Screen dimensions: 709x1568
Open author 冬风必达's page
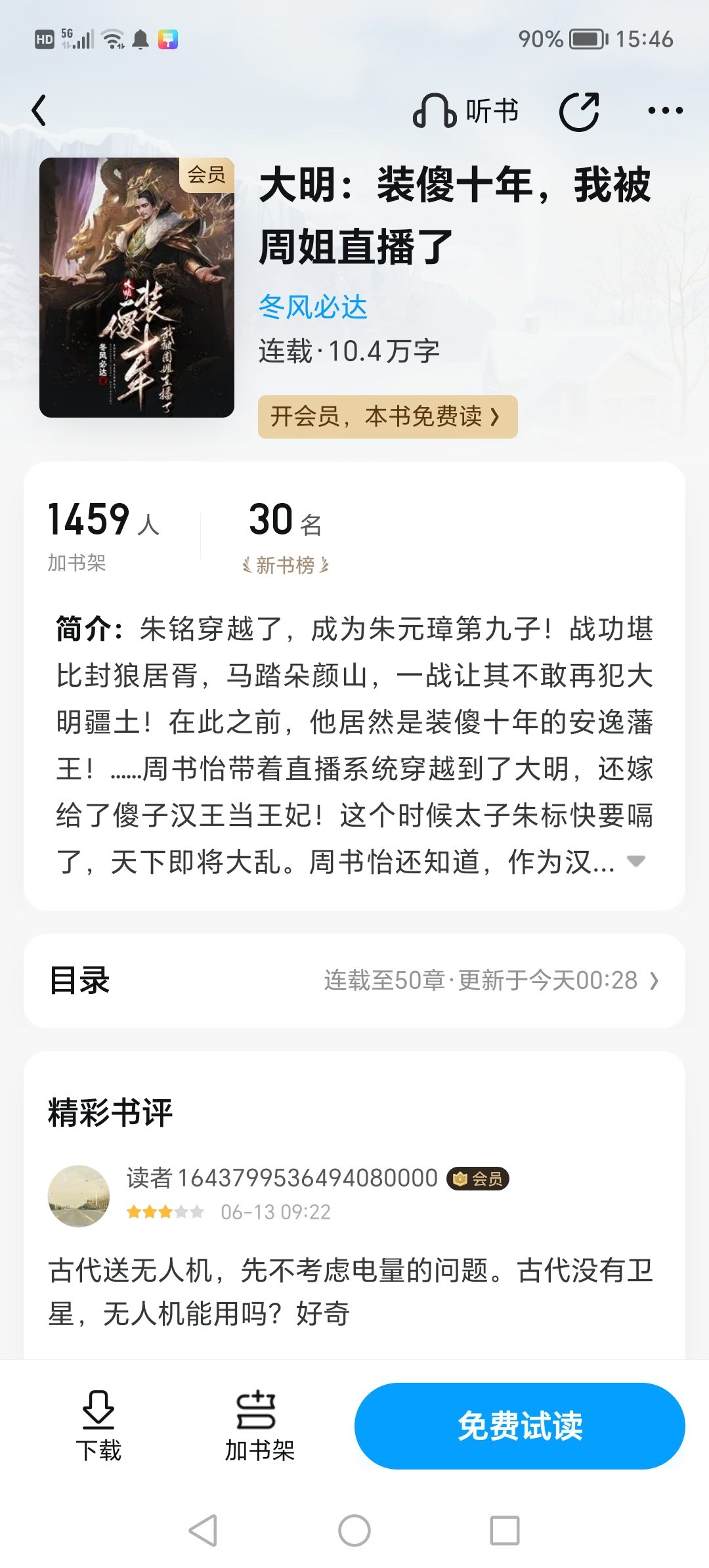312,307
